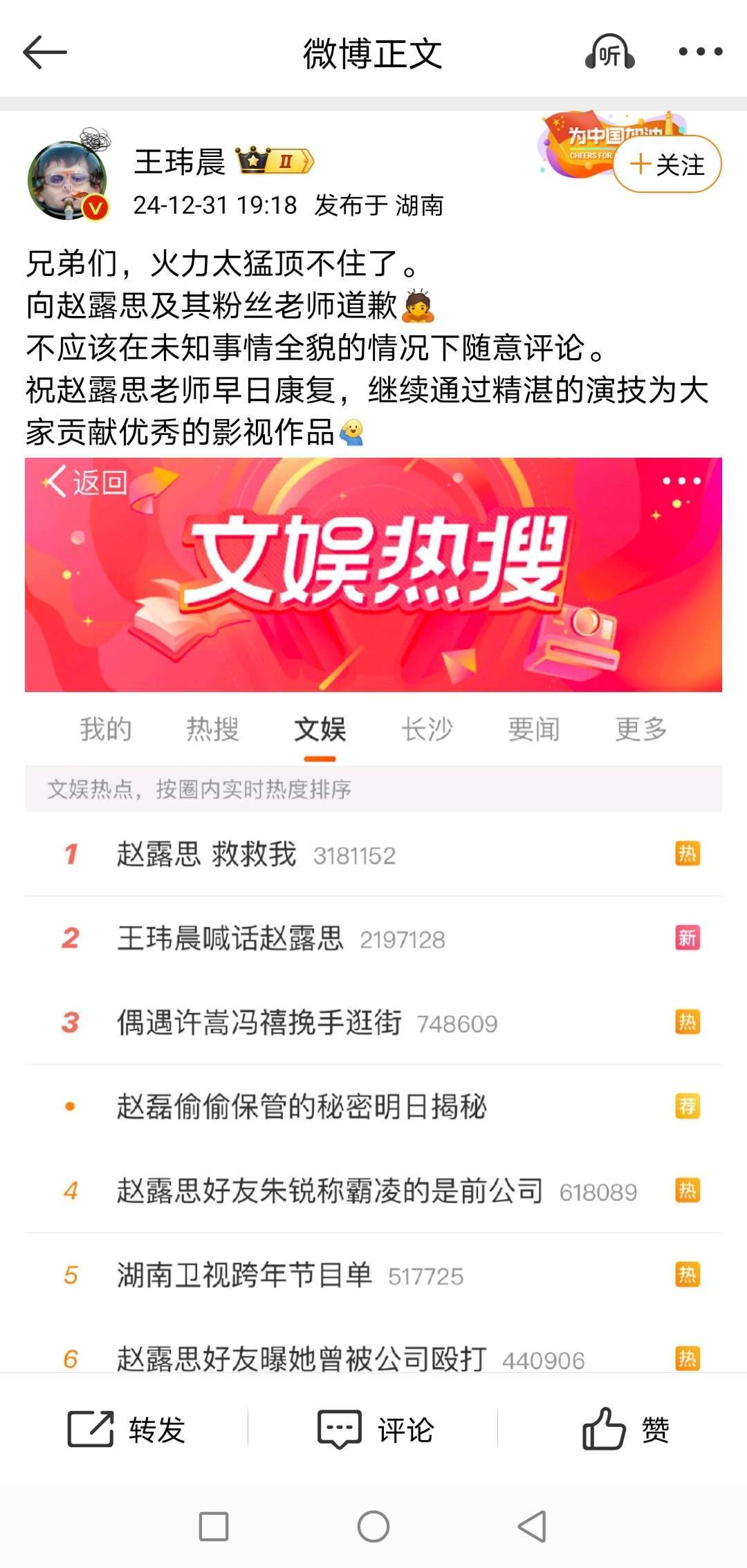This screenshot has height=1568, width=747.
Task: Open 王玮晨's profile avatar
Action: tap(68, 180)
